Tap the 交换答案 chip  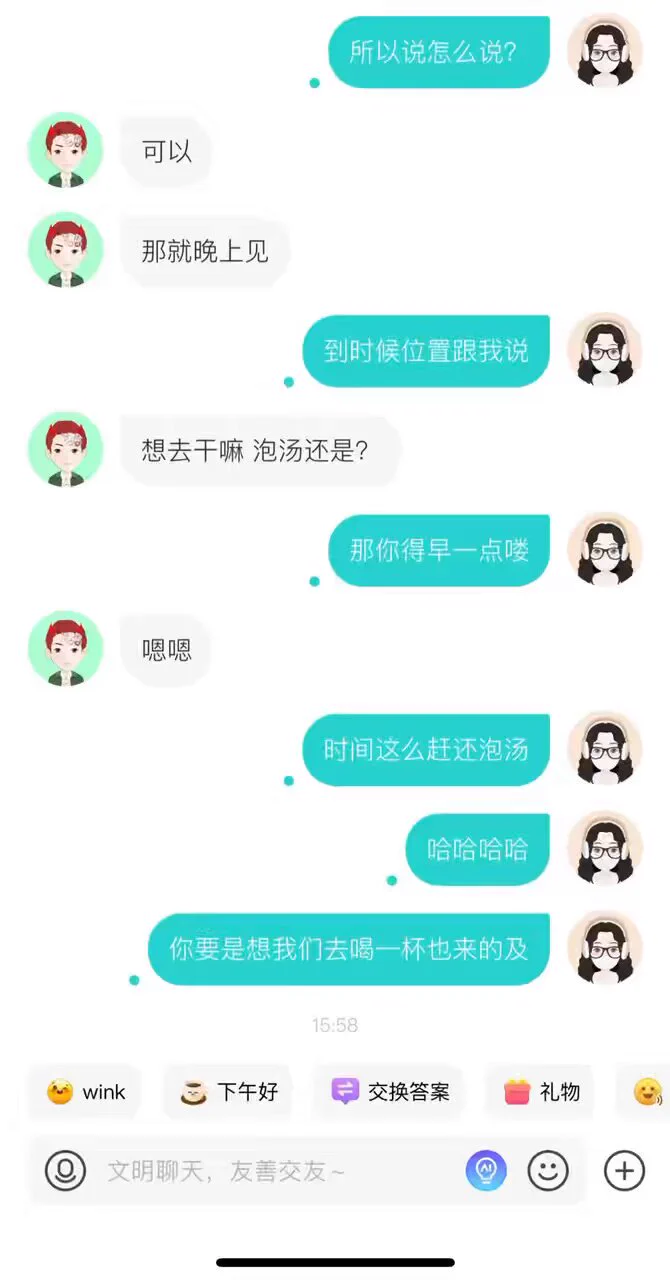(390, 1092)
